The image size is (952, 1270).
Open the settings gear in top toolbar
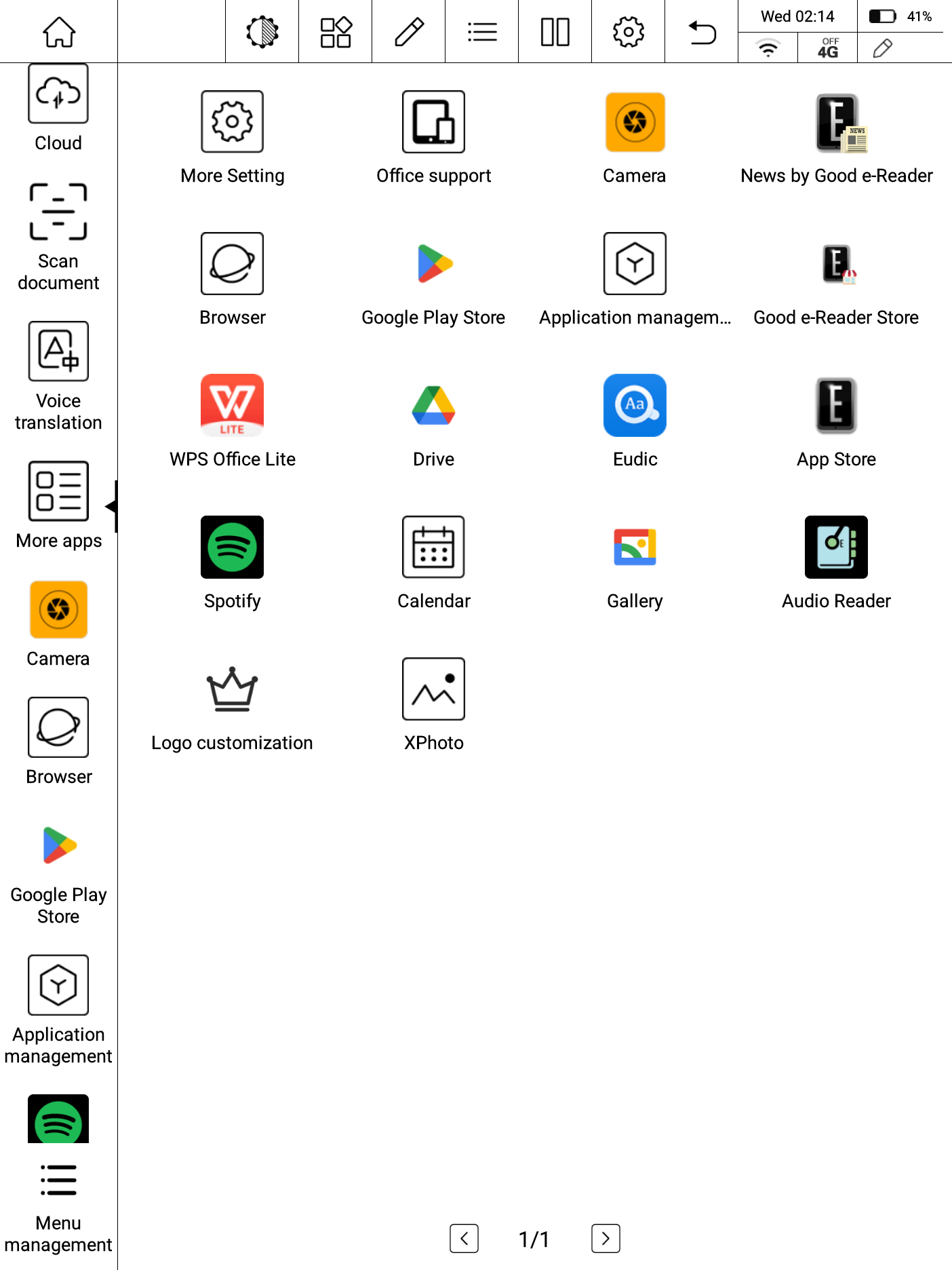click(x=628, y=32)
